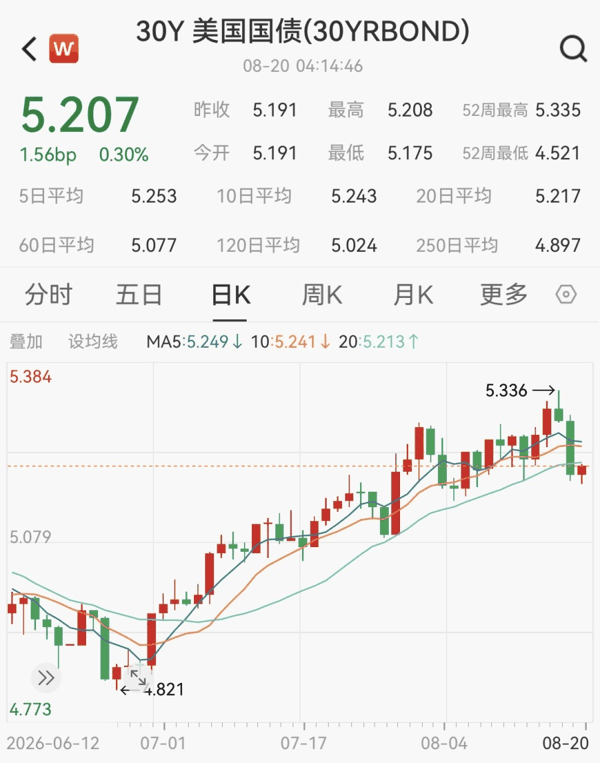The width and height of the screenshot is (600, 763).
Task: Open the 更多 chart options
Action: pos(504,295)
